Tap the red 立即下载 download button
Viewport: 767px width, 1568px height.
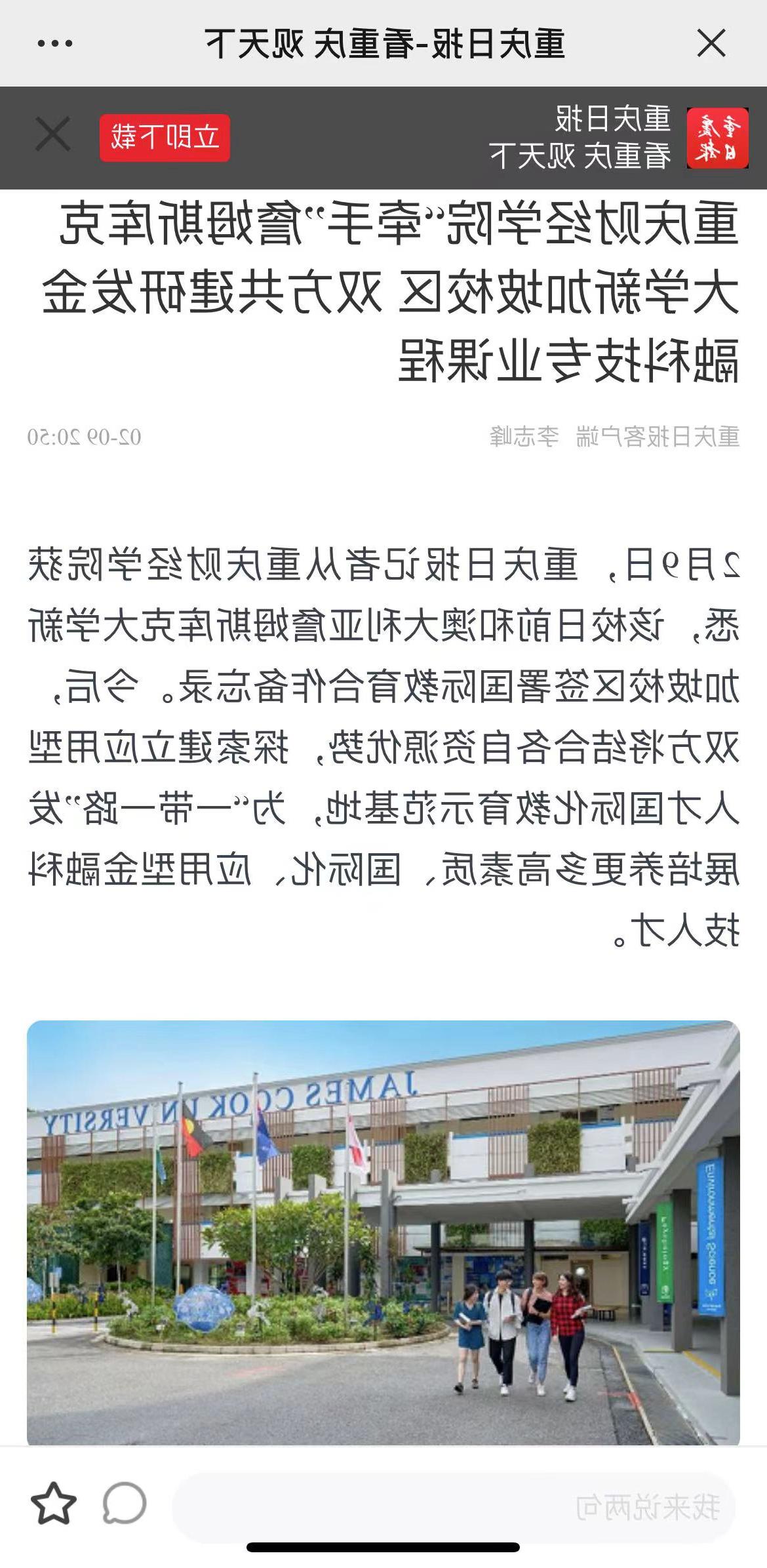(165, 138)
